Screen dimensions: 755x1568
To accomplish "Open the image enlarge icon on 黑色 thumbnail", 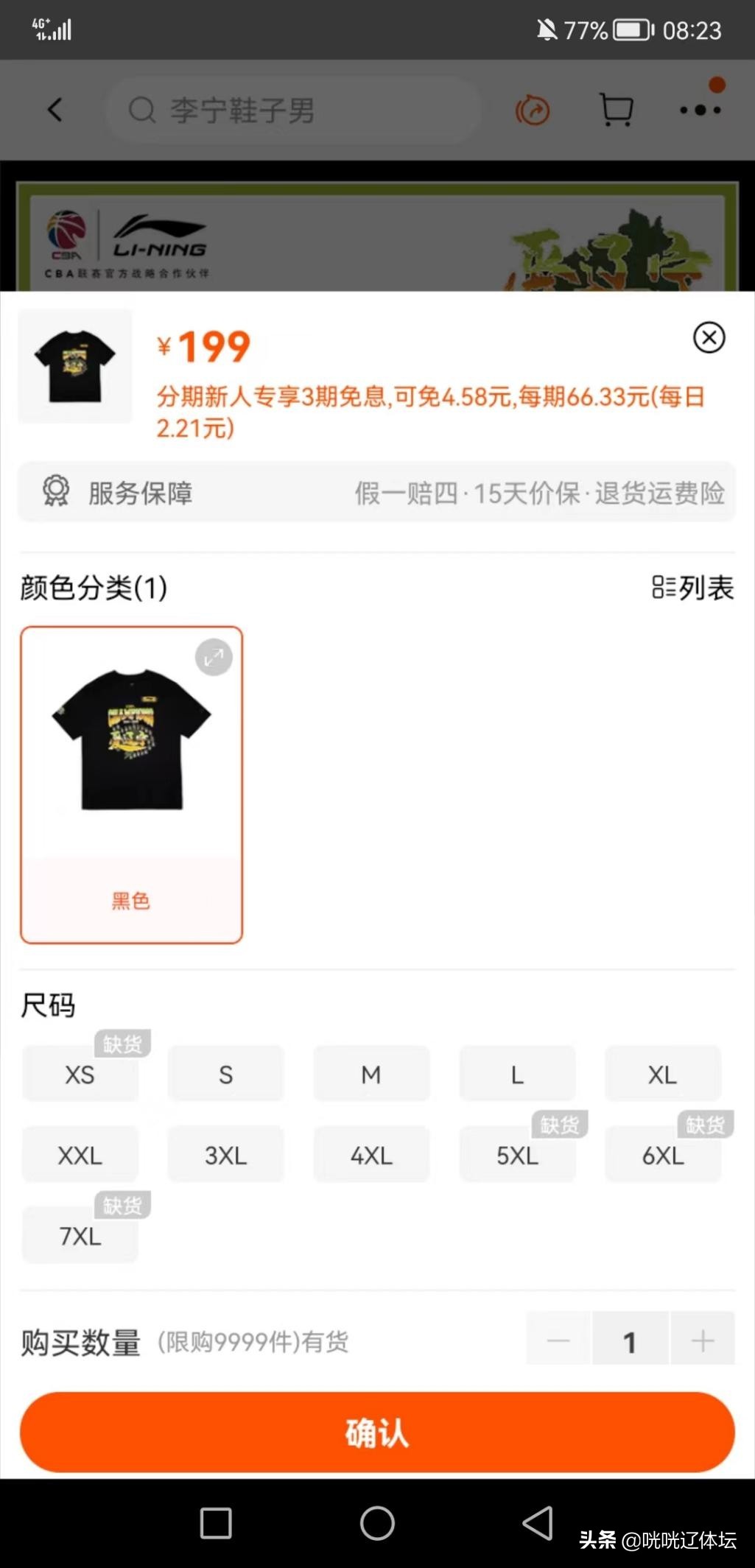I will coord(212,657).
